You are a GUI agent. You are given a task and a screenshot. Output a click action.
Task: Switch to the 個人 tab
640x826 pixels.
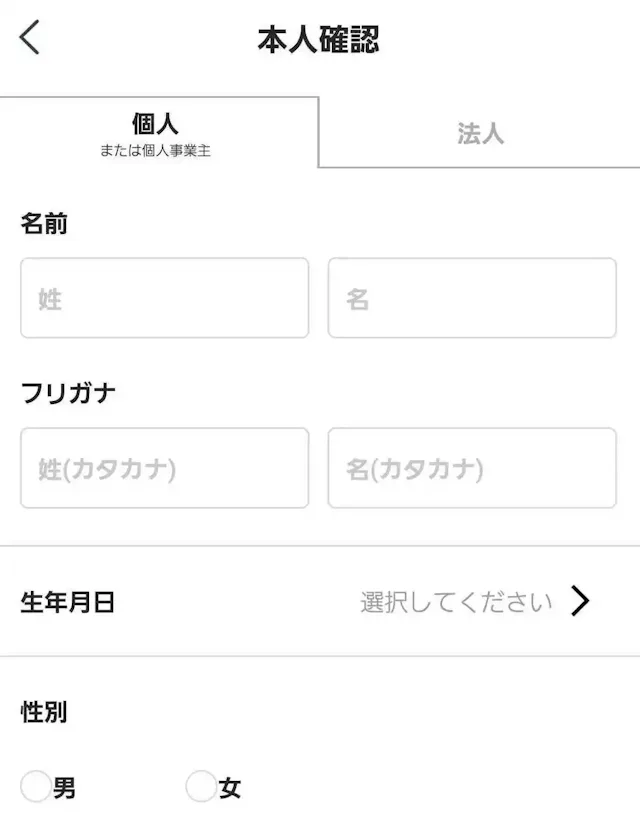156,134
